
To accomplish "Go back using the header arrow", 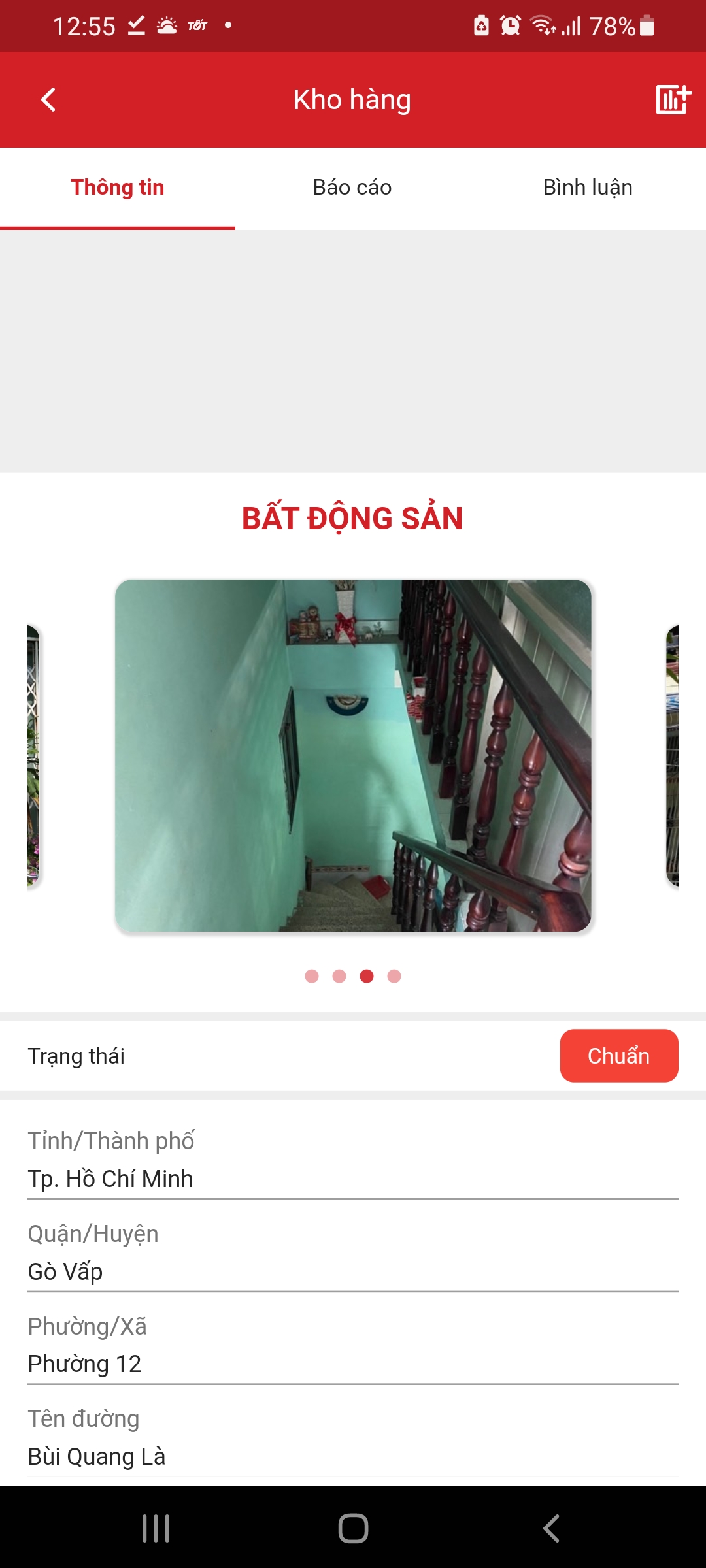I will (48, 100).
